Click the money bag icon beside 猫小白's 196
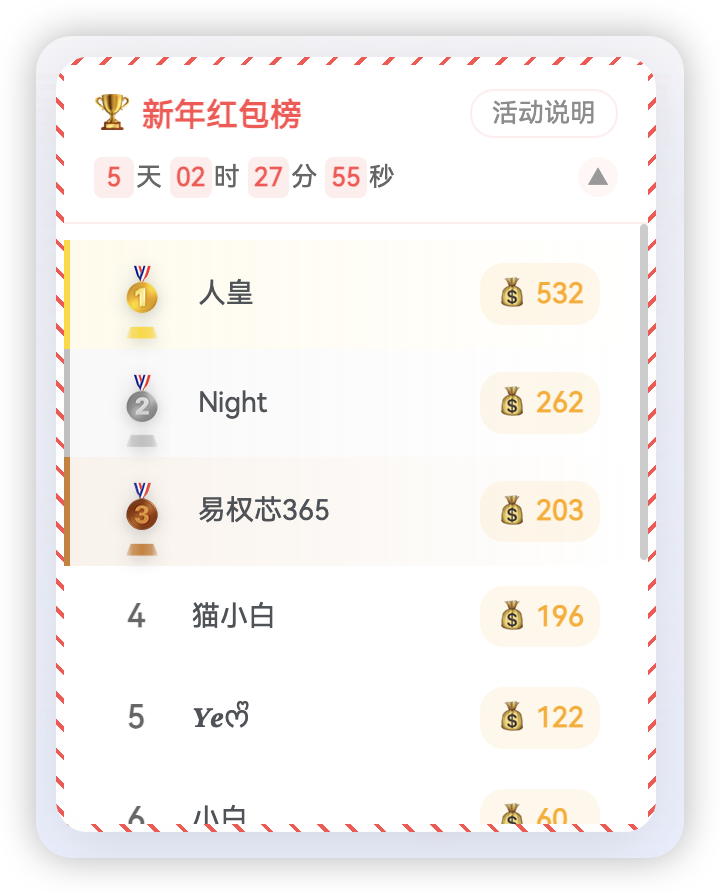The image size is (720, 894). 512,617
